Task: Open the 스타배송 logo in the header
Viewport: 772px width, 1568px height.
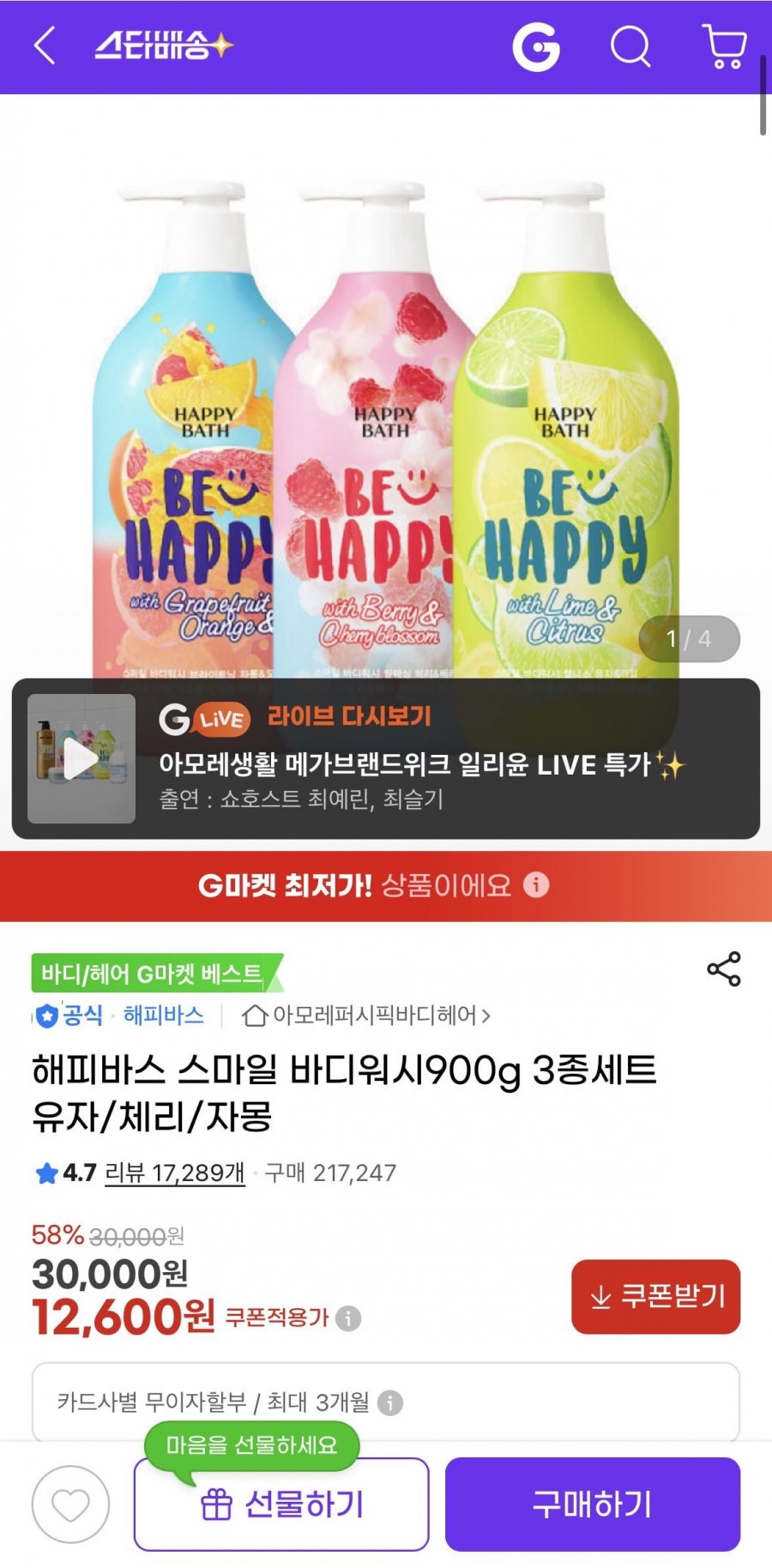Action: click(163, 45)
